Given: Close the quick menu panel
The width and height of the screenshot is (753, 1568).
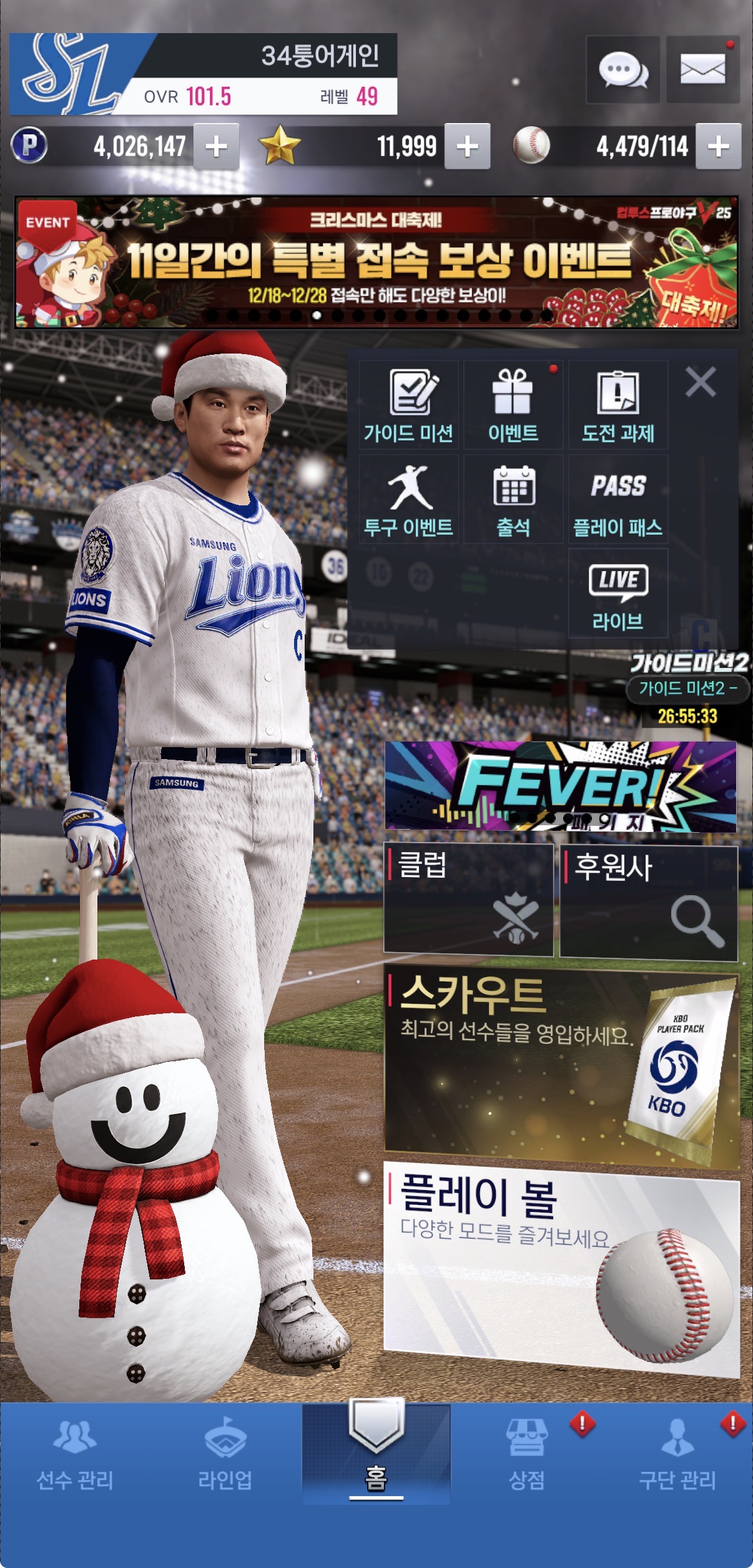Looking at the screenshot, I should [701, 382].
